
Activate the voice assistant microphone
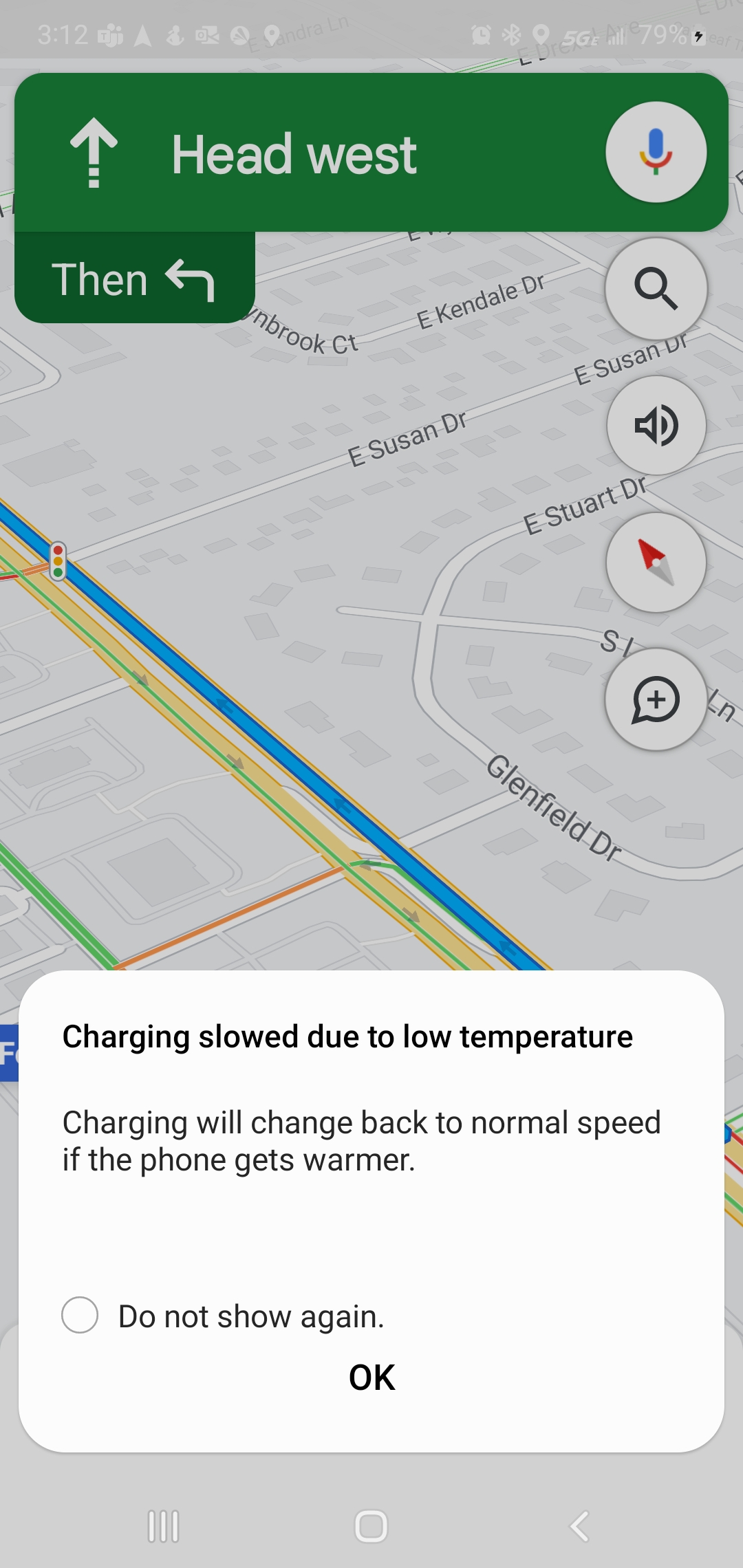tap(656, 152)
